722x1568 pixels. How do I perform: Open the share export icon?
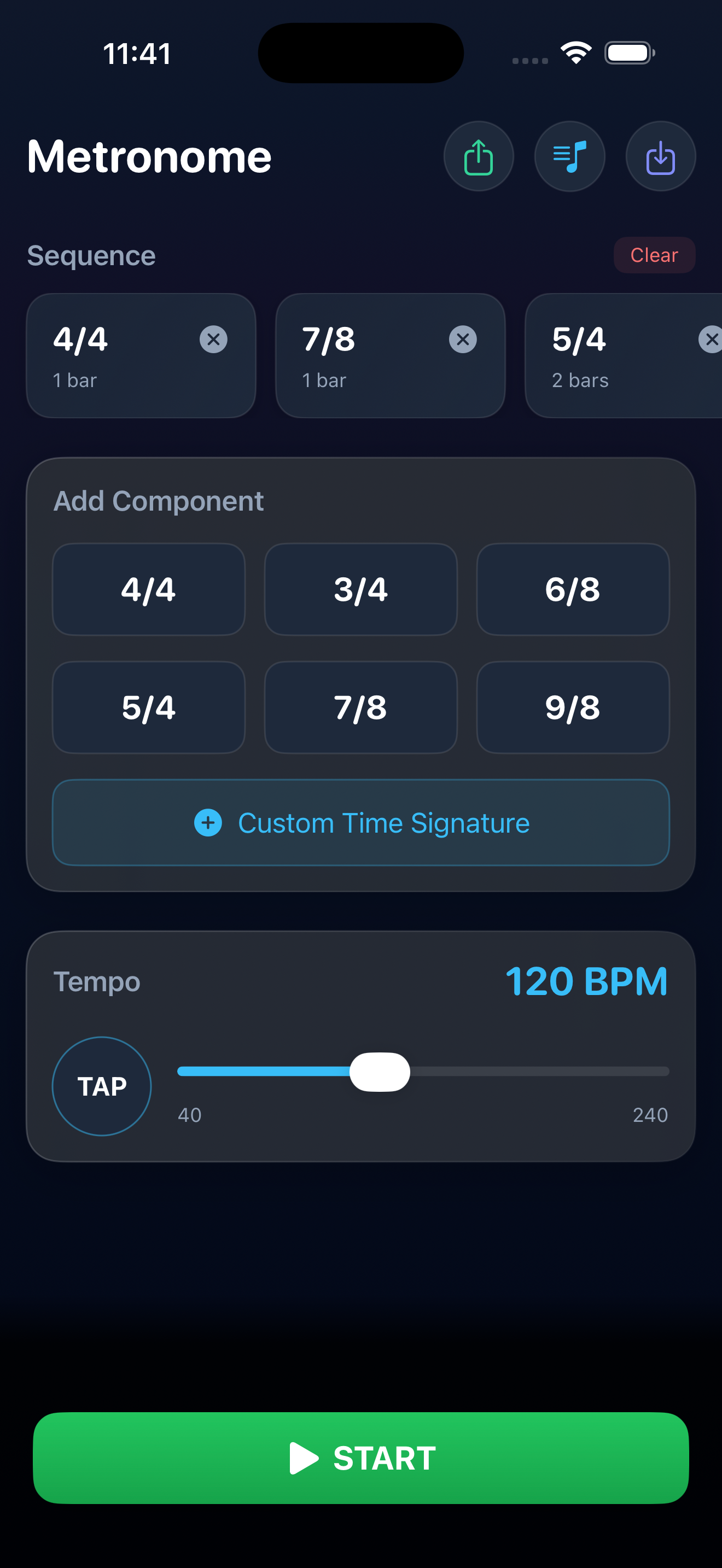(x=479, y=156)
